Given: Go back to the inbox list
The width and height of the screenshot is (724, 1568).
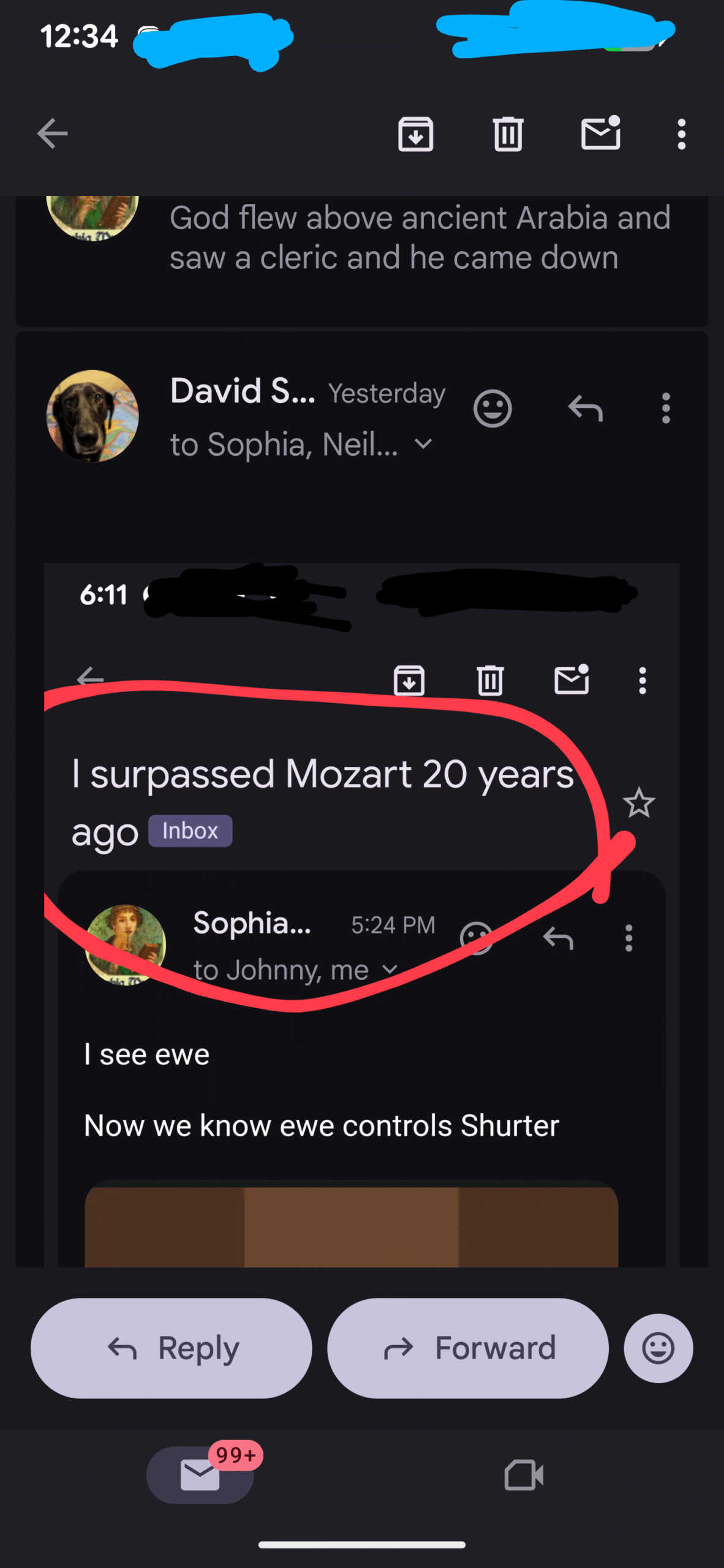Looking at the screenshot, I should click(53, 134).
